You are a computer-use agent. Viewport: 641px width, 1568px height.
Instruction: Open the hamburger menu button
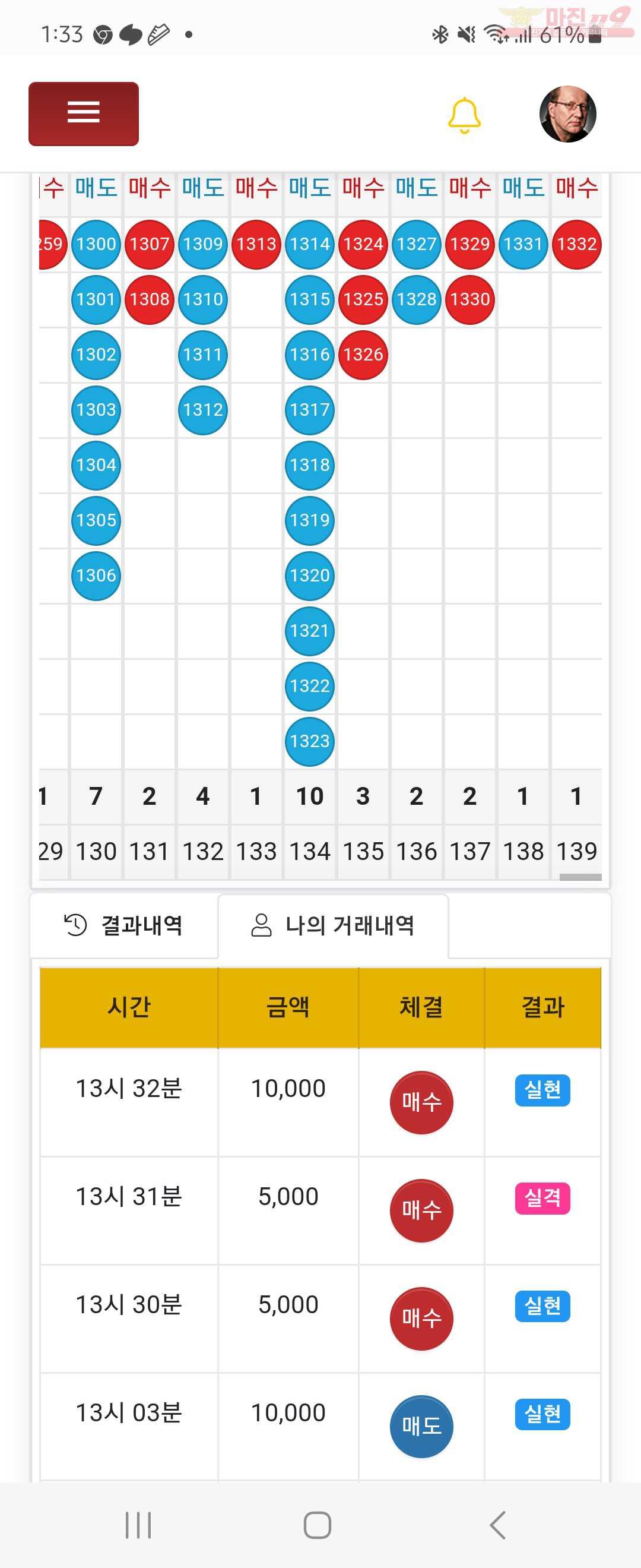83,114
